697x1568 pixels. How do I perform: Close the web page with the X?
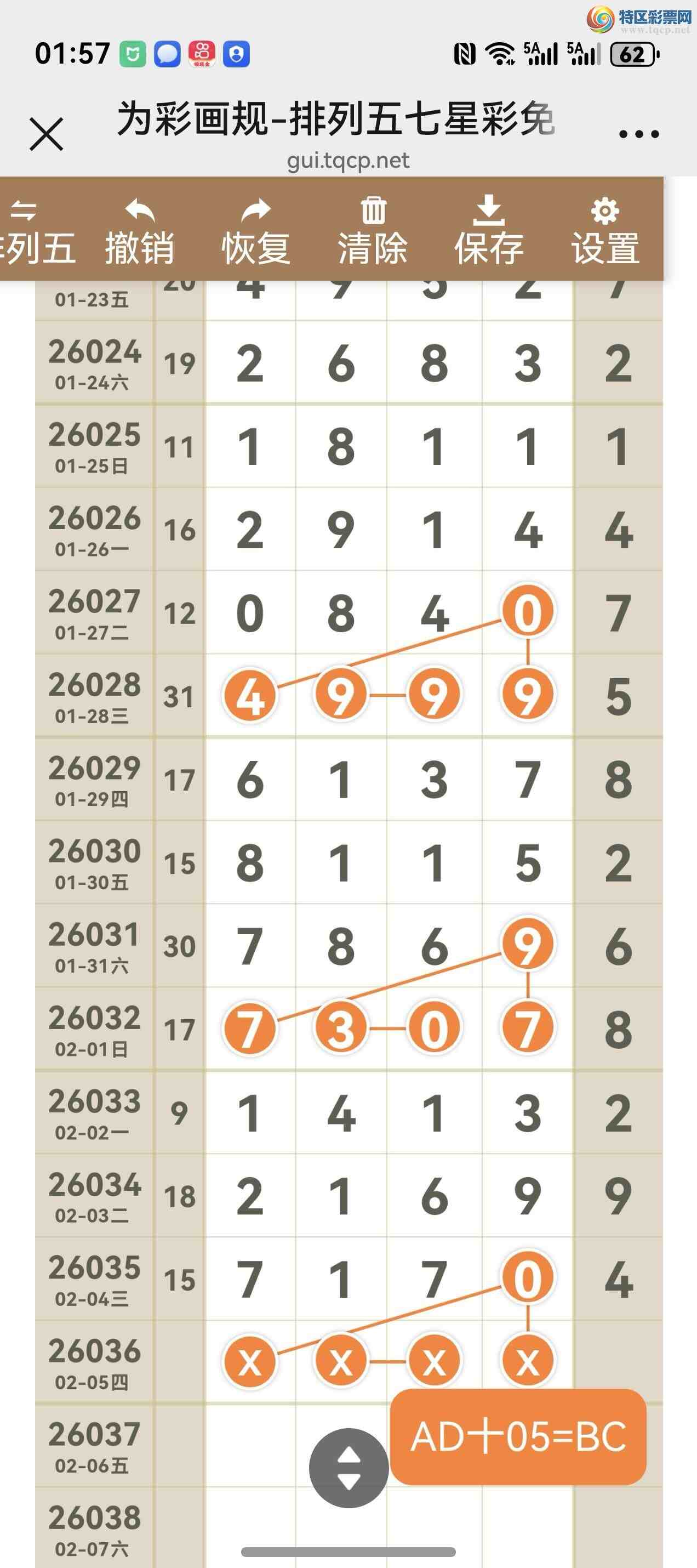pos(46,134)
